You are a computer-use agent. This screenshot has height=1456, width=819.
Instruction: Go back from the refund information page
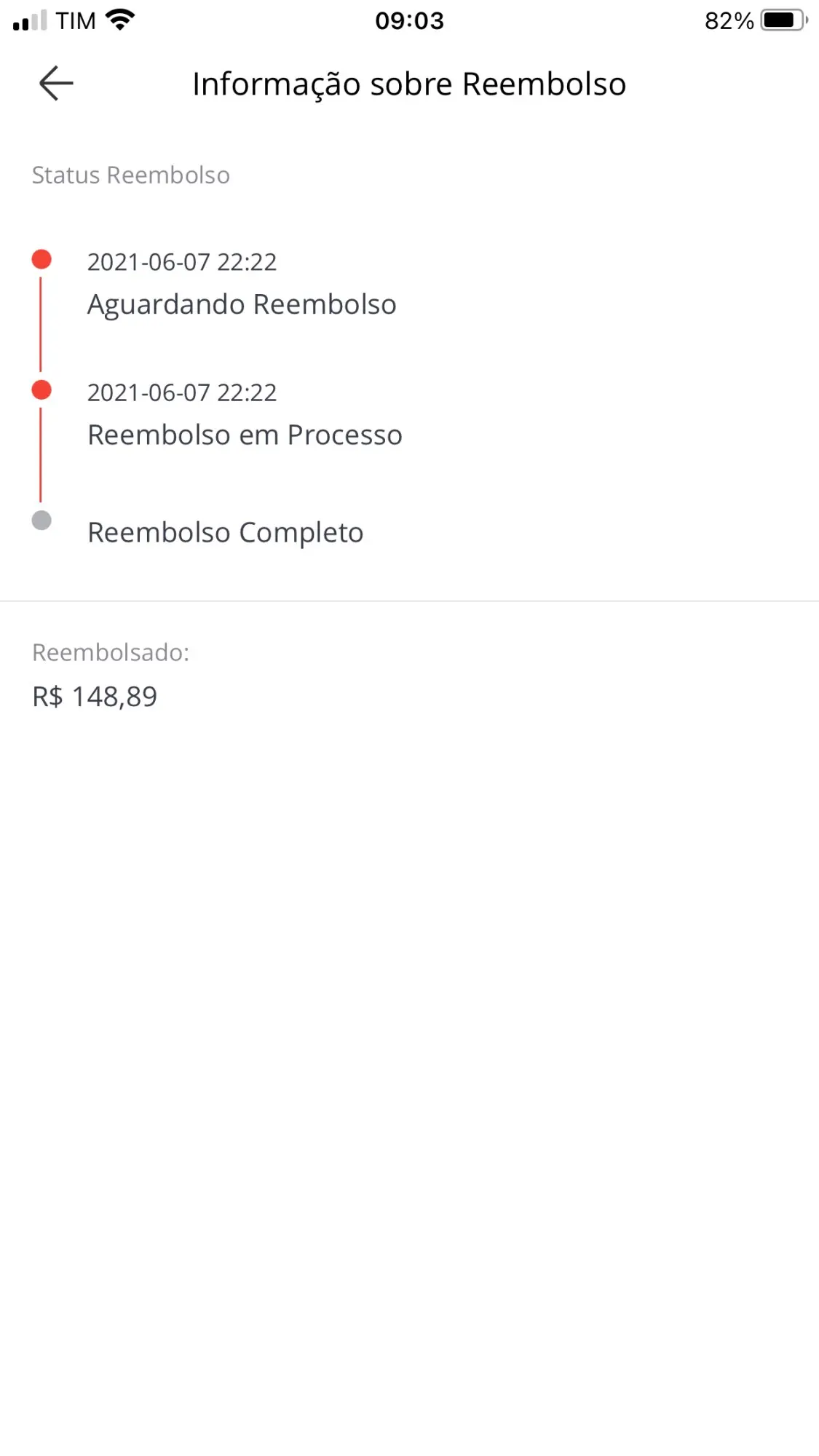point(56,83)
